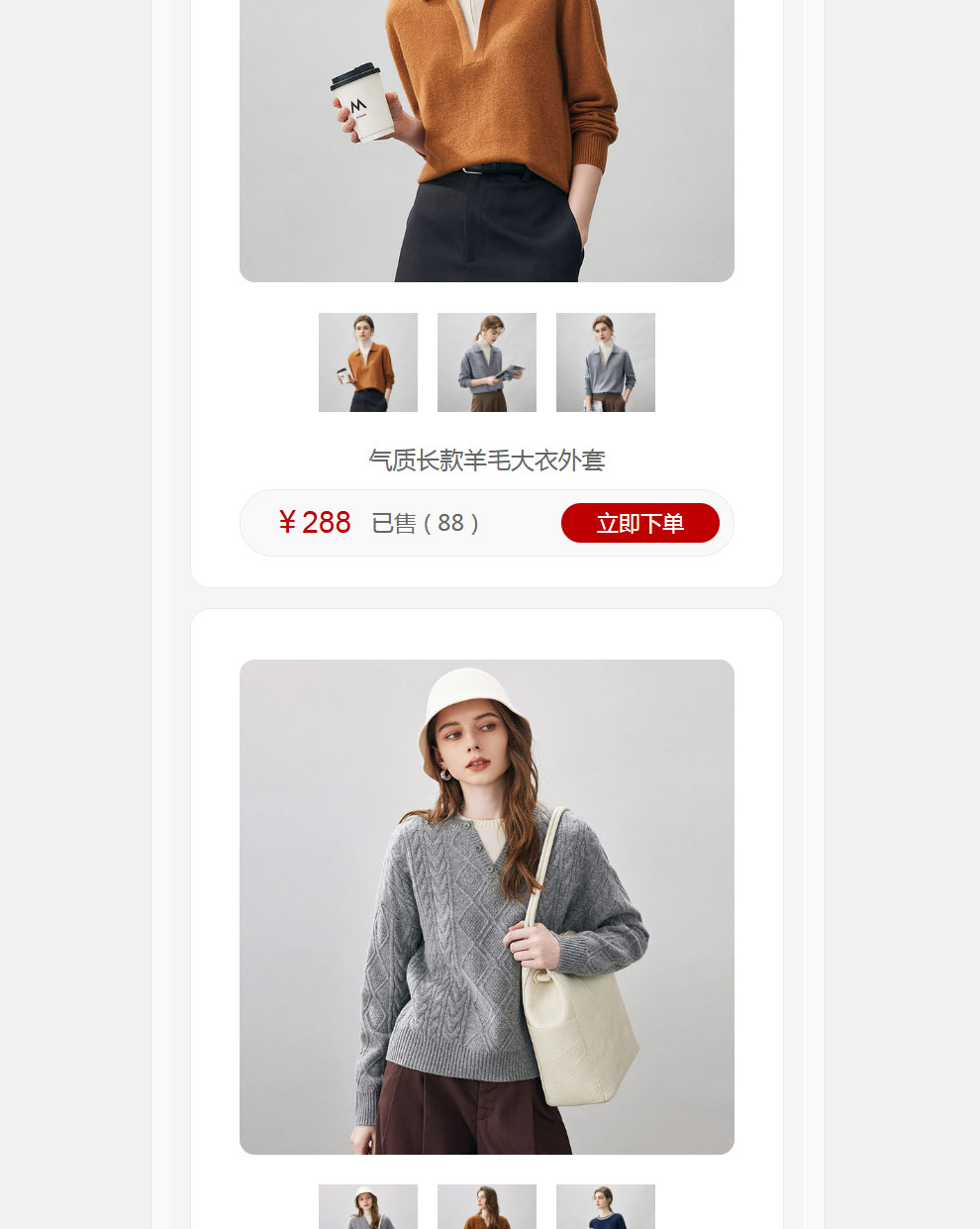Select the gray sweater thumbnail holding a magazine
The image size is (980, 1229).
[487, 362]
